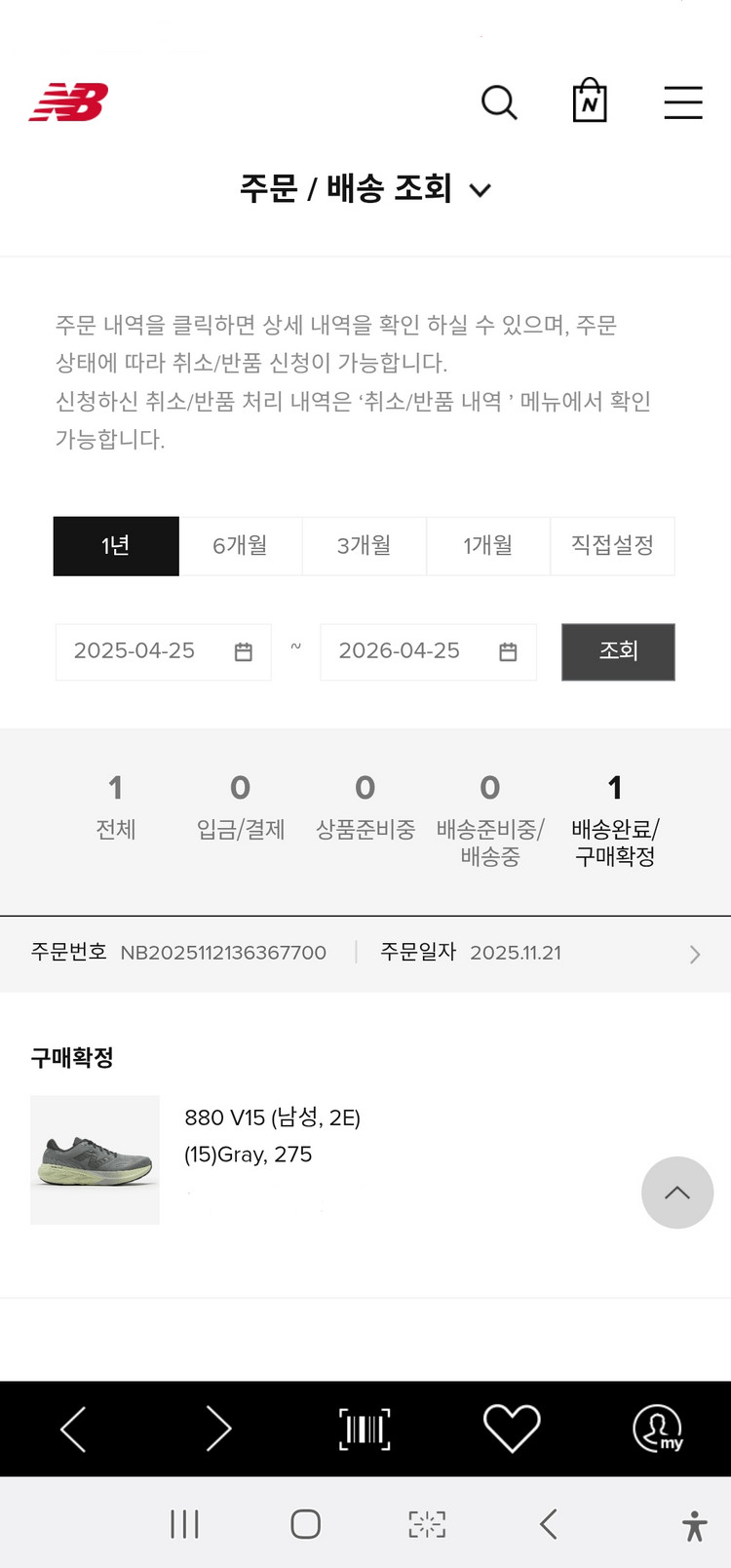Open the search function
The image size is (731, 1568).
(x=499, y=101)
